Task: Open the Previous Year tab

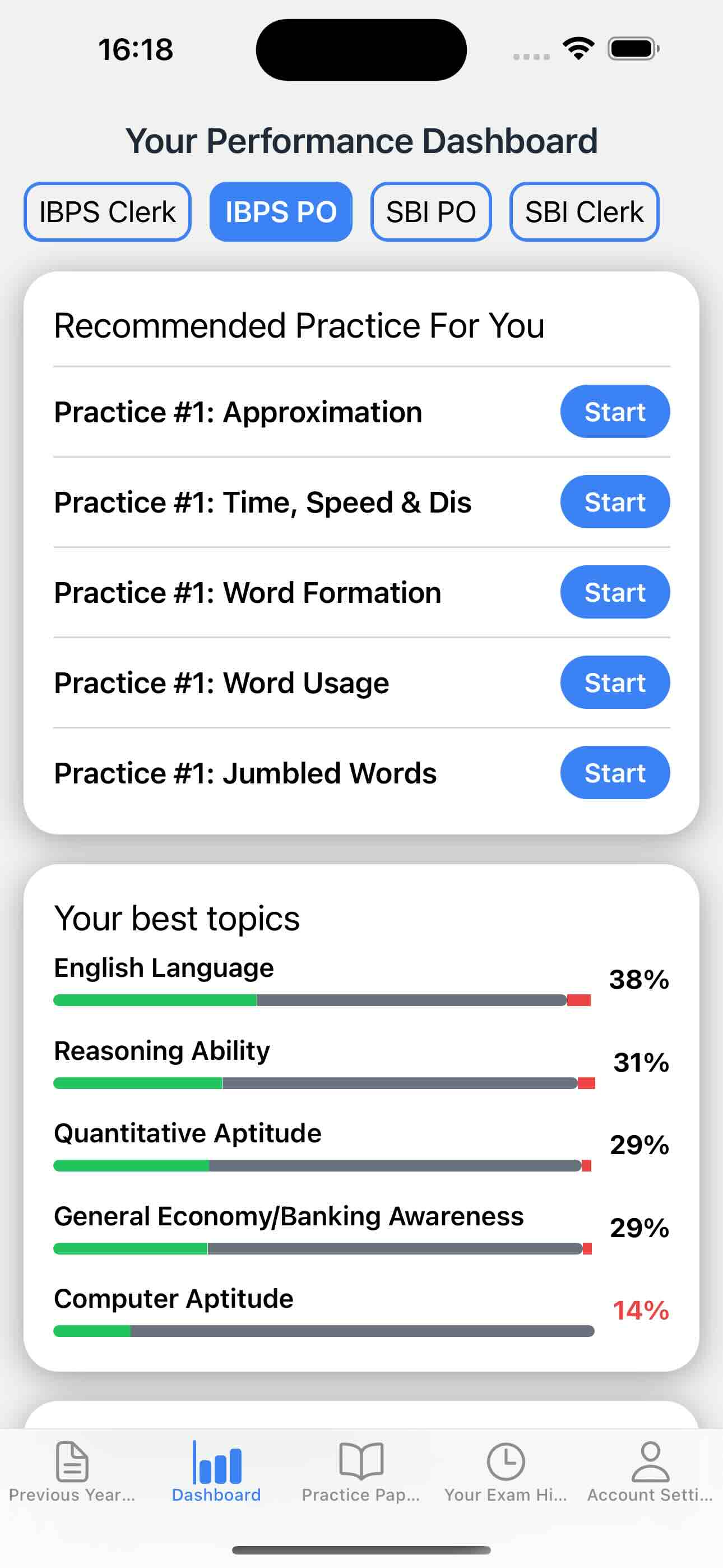Action: (72, 1470)
